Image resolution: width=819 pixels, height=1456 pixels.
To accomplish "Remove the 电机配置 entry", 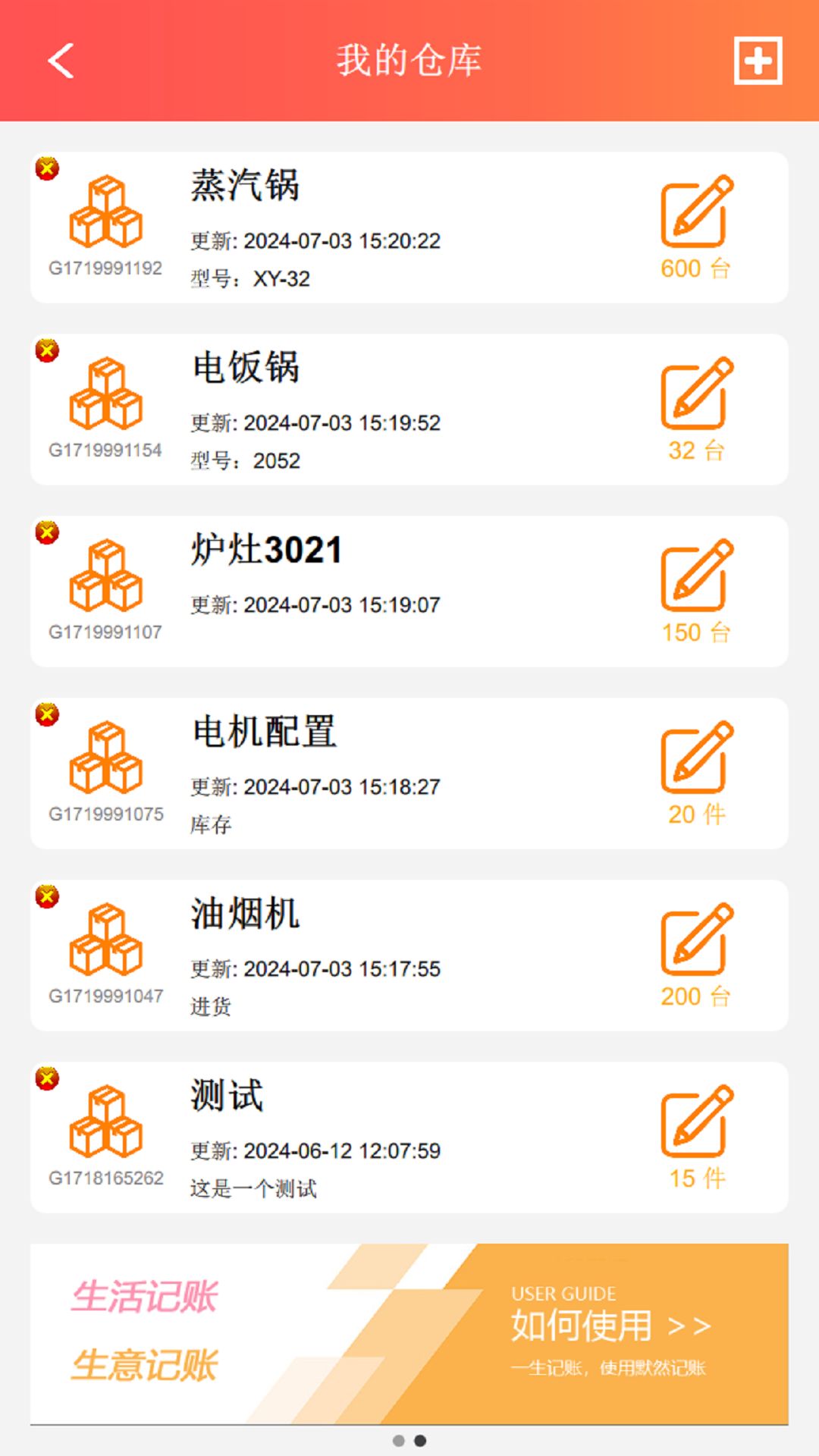I will point(47,714).
